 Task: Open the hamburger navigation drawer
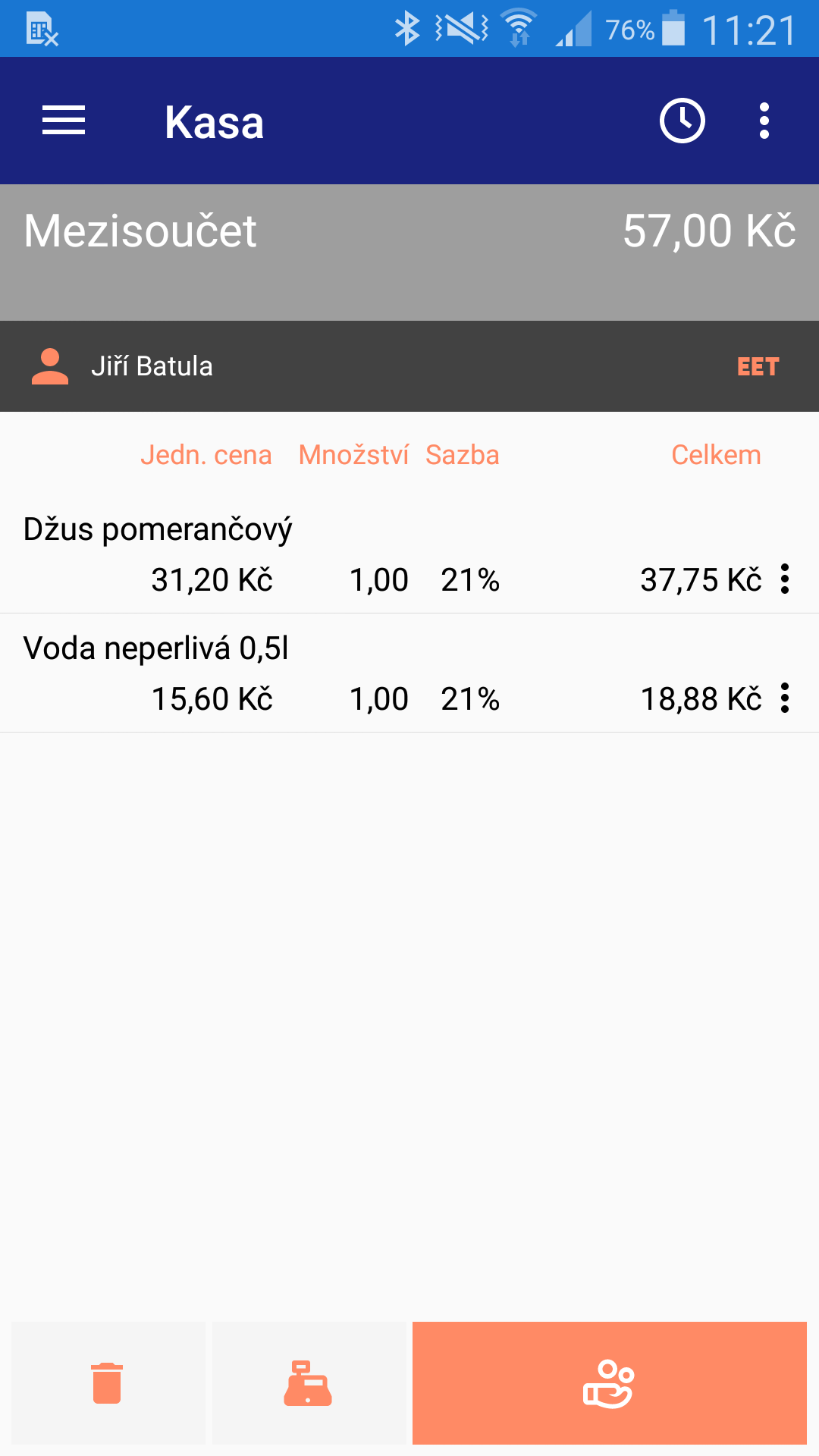click(x=64, y=121)
